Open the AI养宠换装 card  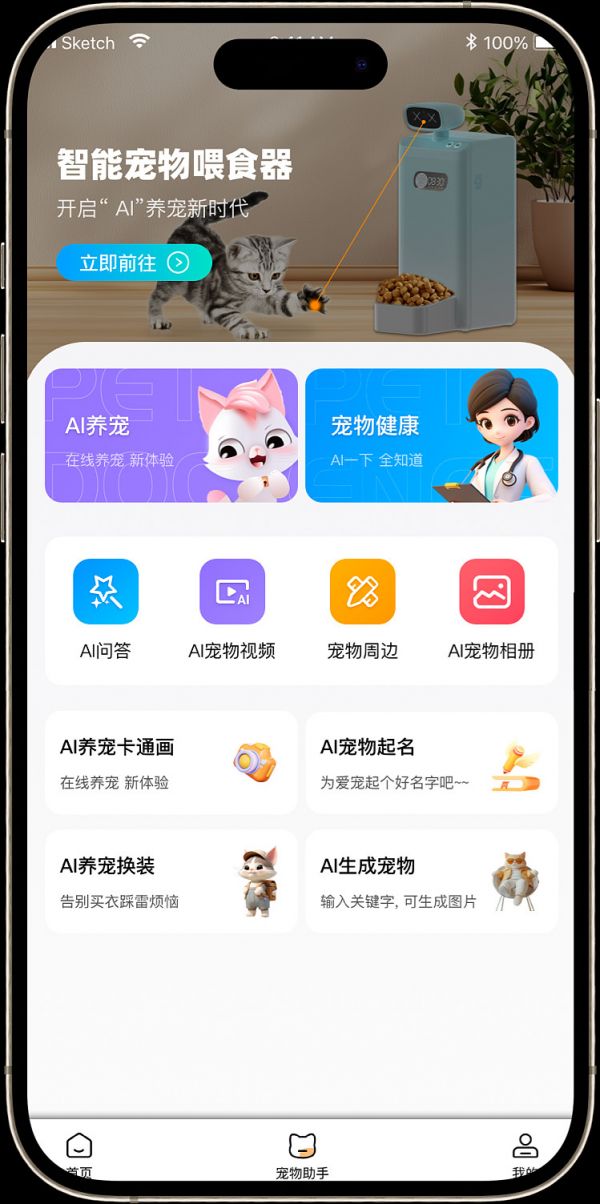point(171,881)
